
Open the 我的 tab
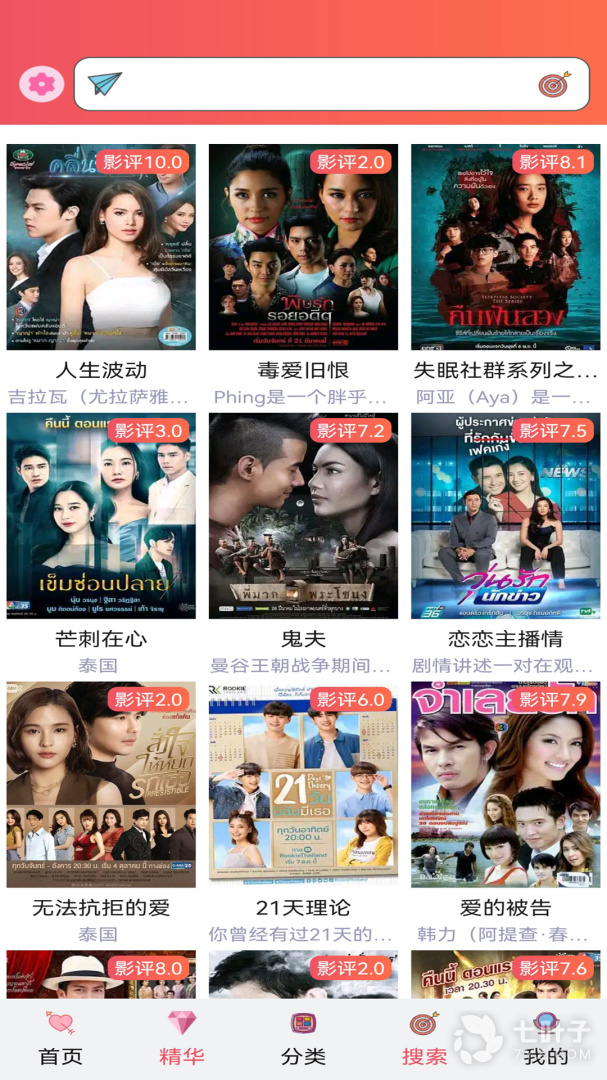(x=546, y=1040)
